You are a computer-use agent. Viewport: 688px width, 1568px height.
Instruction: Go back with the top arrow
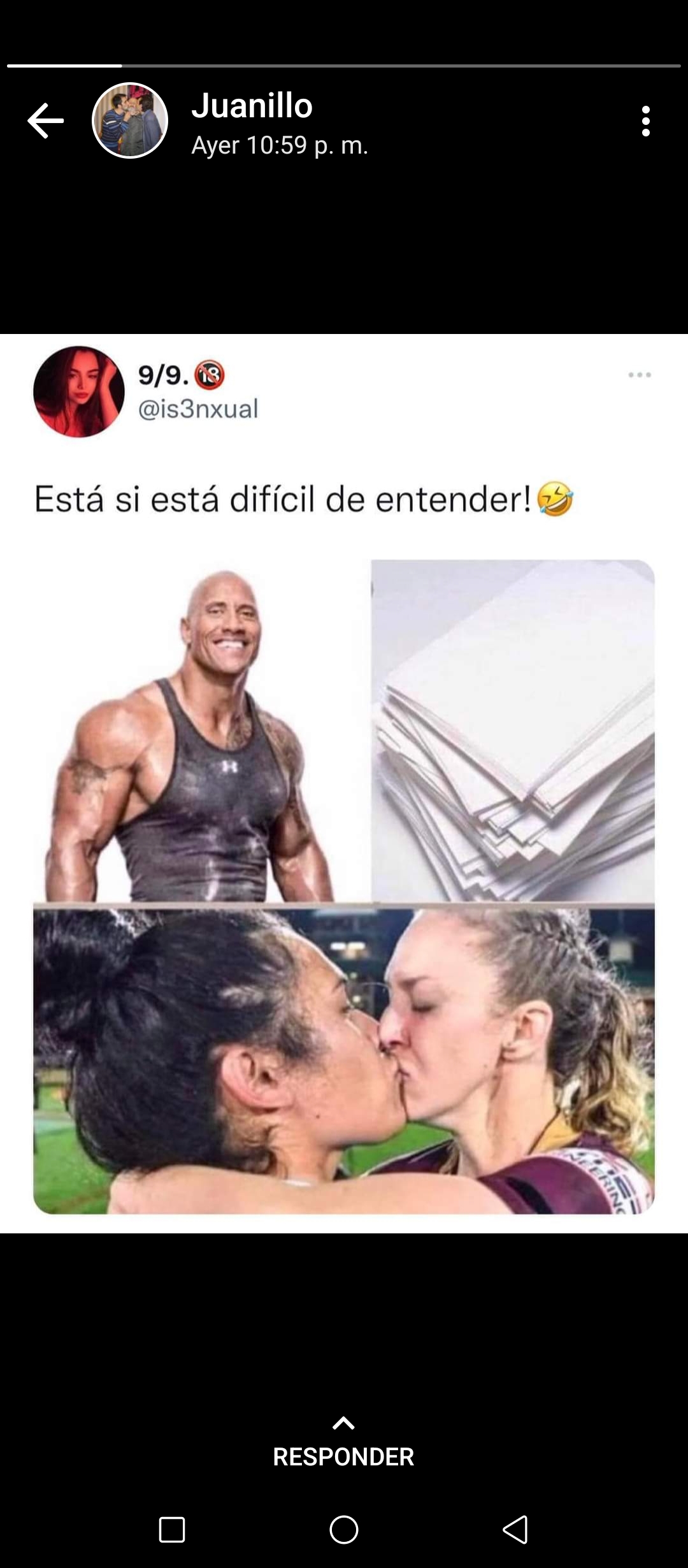pos(45,120)
